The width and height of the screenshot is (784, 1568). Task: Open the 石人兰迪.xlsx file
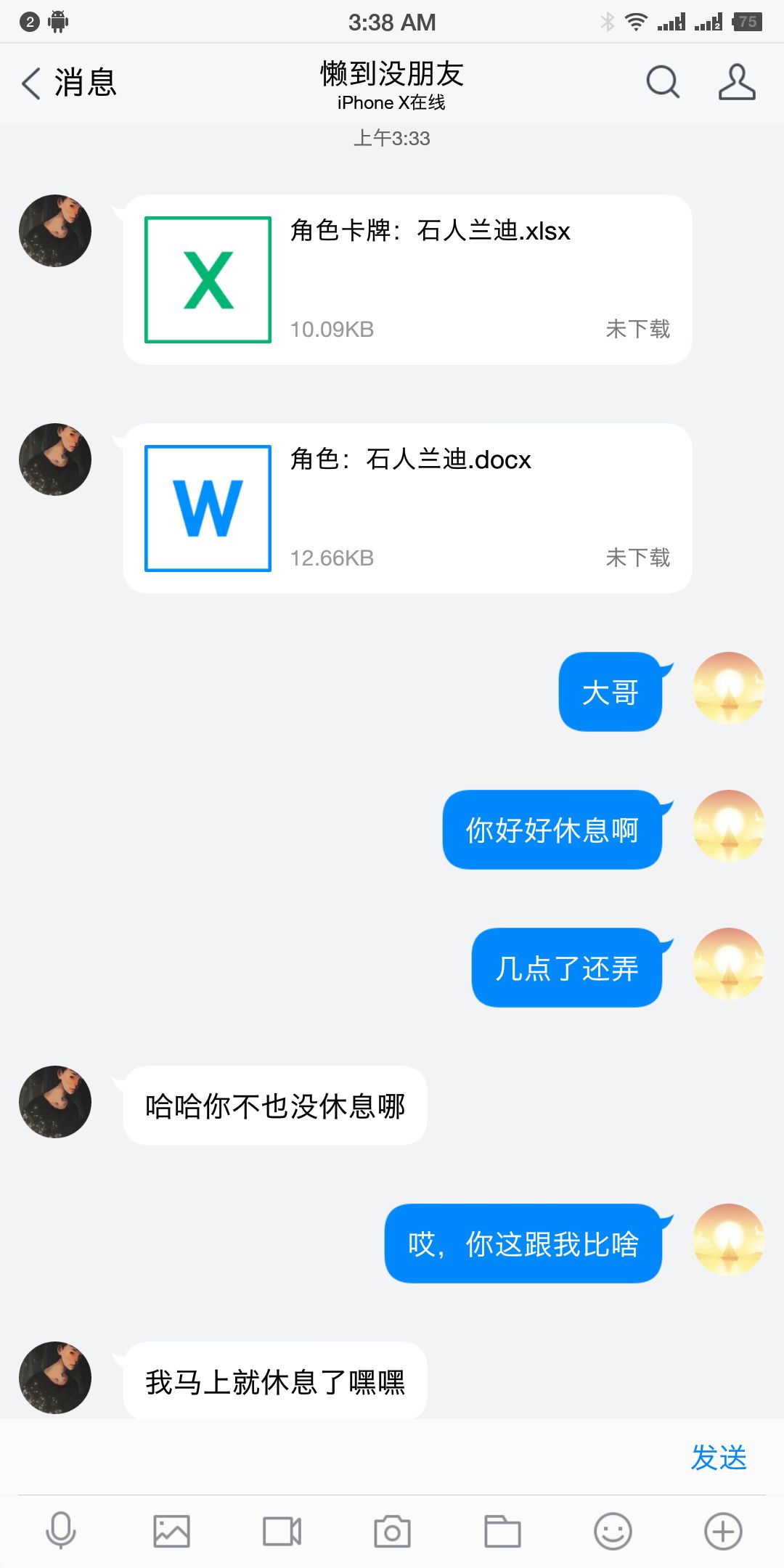tap(407, 279)
